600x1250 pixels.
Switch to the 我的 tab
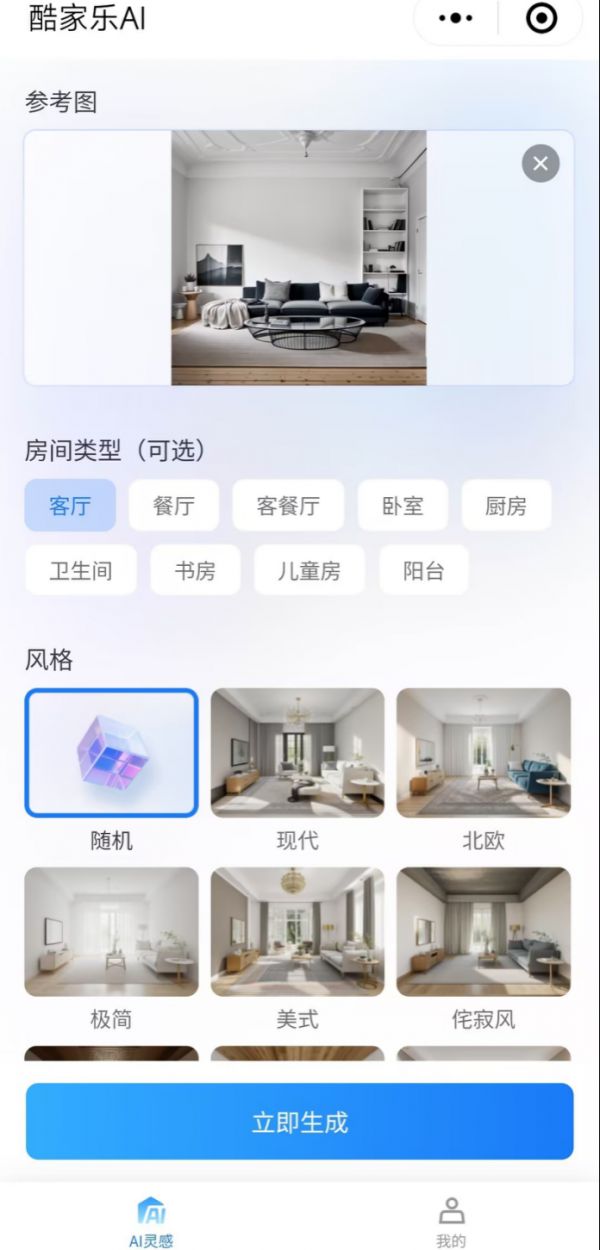451,1222
